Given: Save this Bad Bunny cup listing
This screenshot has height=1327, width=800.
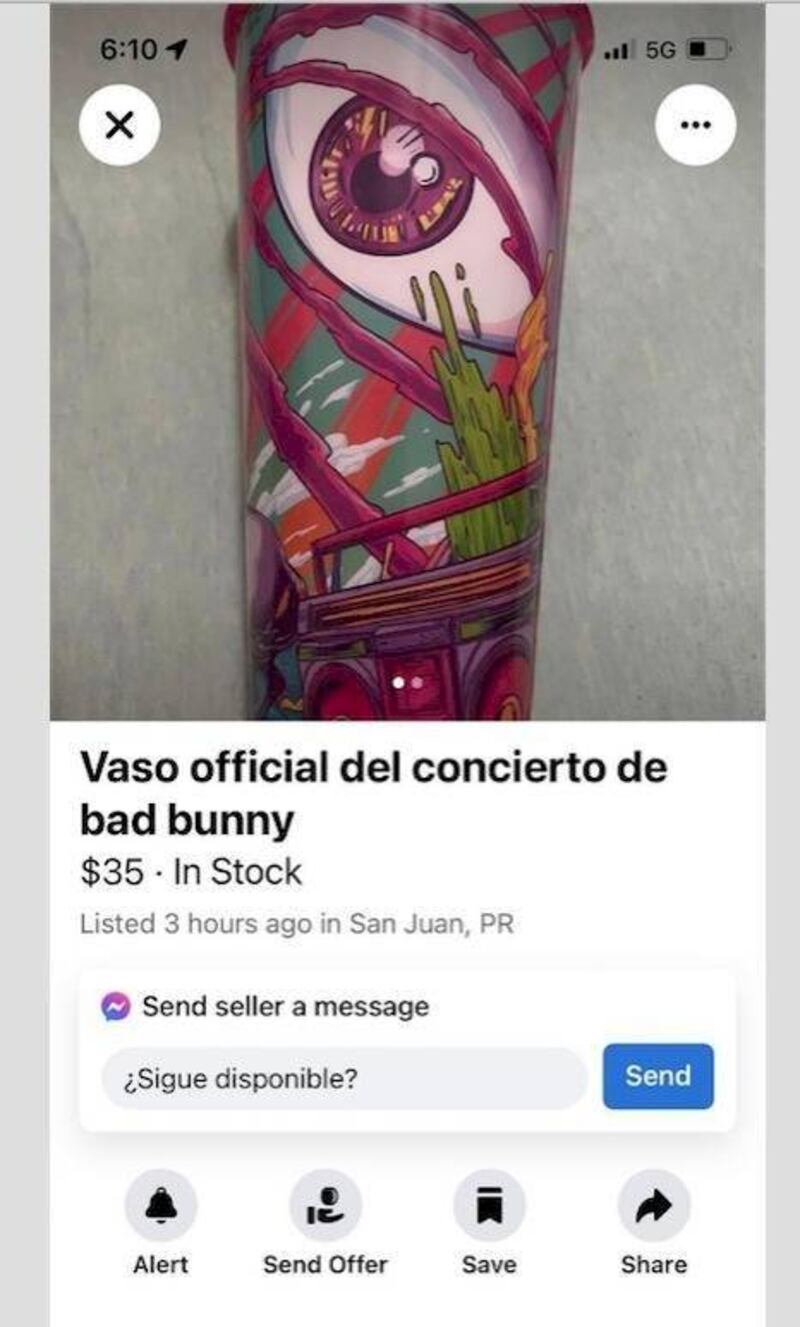Looking at the screenshot, I should pos(489,1207).
